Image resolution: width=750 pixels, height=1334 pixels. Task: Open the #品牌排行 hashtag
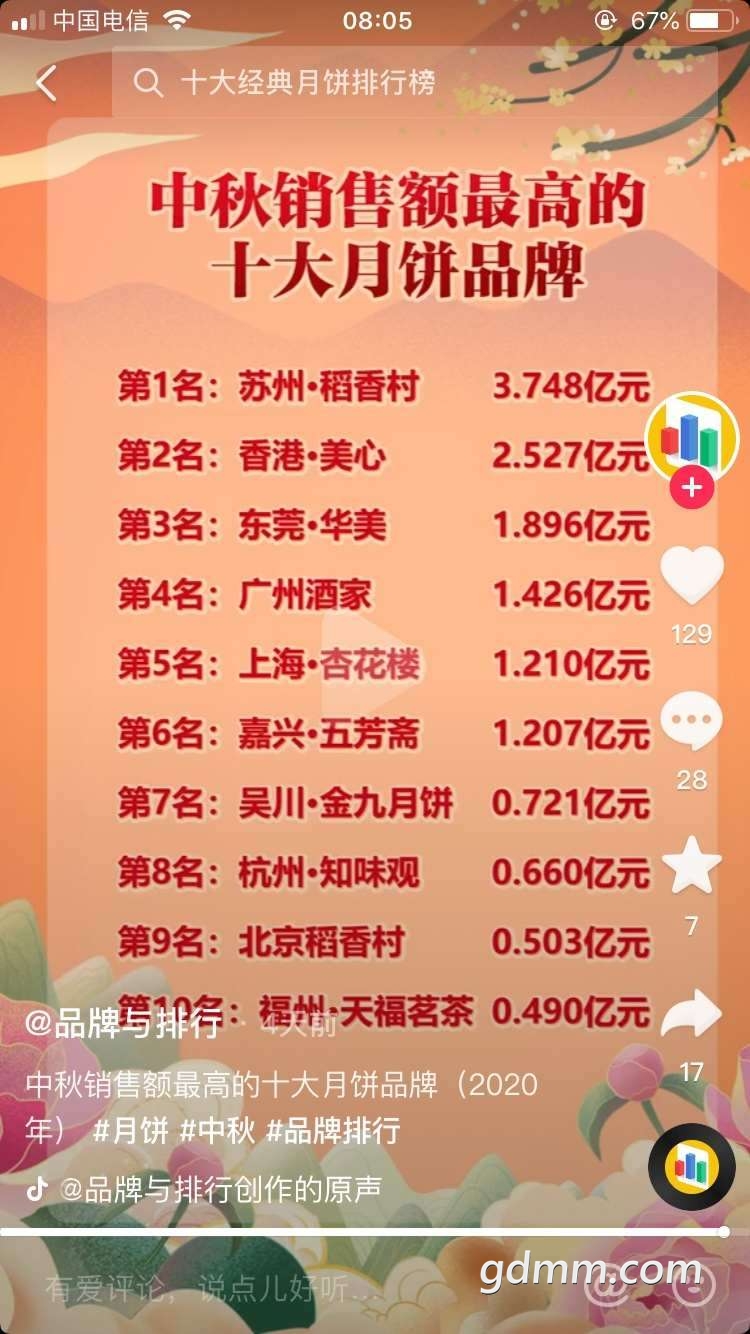[333, 1131]
